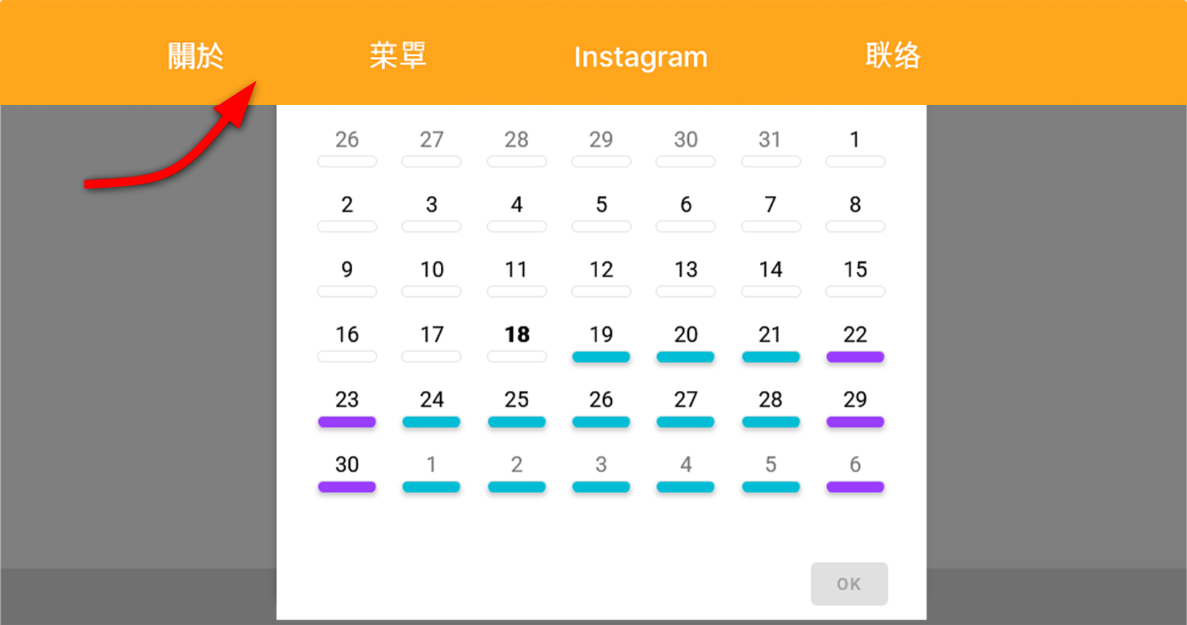Image resolution: width=1187 pixels, height=625 pixels.
Task: Switch to the 联络 page
Action: coord(892,56)
